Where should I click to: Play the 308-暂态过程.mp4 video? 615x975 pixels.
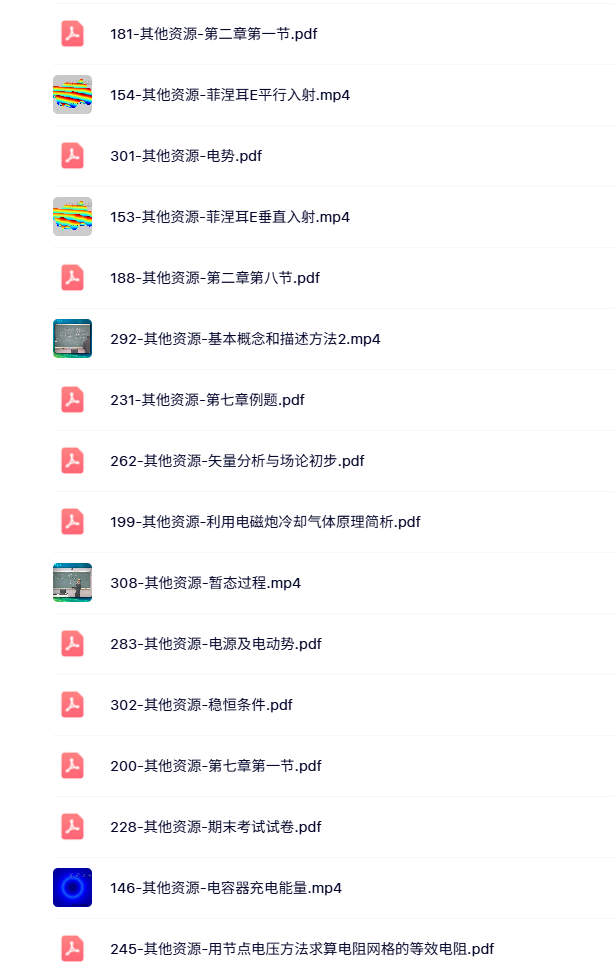click(x=205, y=583)
